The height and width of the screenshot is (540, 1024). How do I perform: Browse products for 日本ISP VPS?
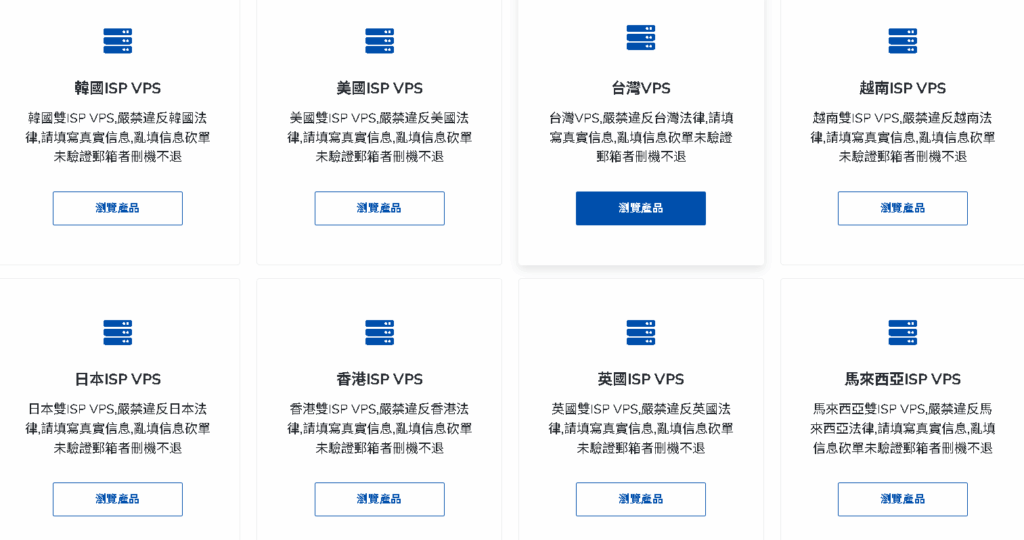[117, 499]
